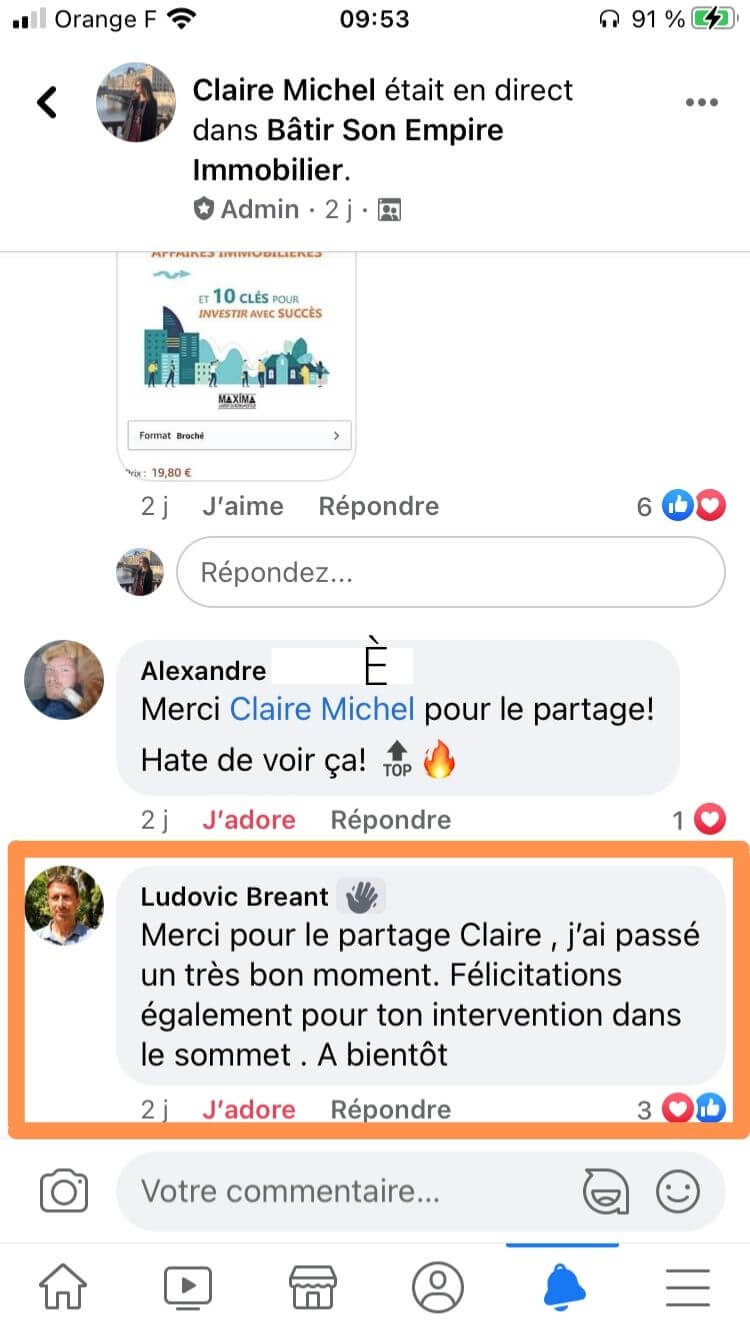Image resolution: width=750 pixels, height=1330 pixels.
Task: Reply to the comment with the book image
Action: [x=378, y=507]
